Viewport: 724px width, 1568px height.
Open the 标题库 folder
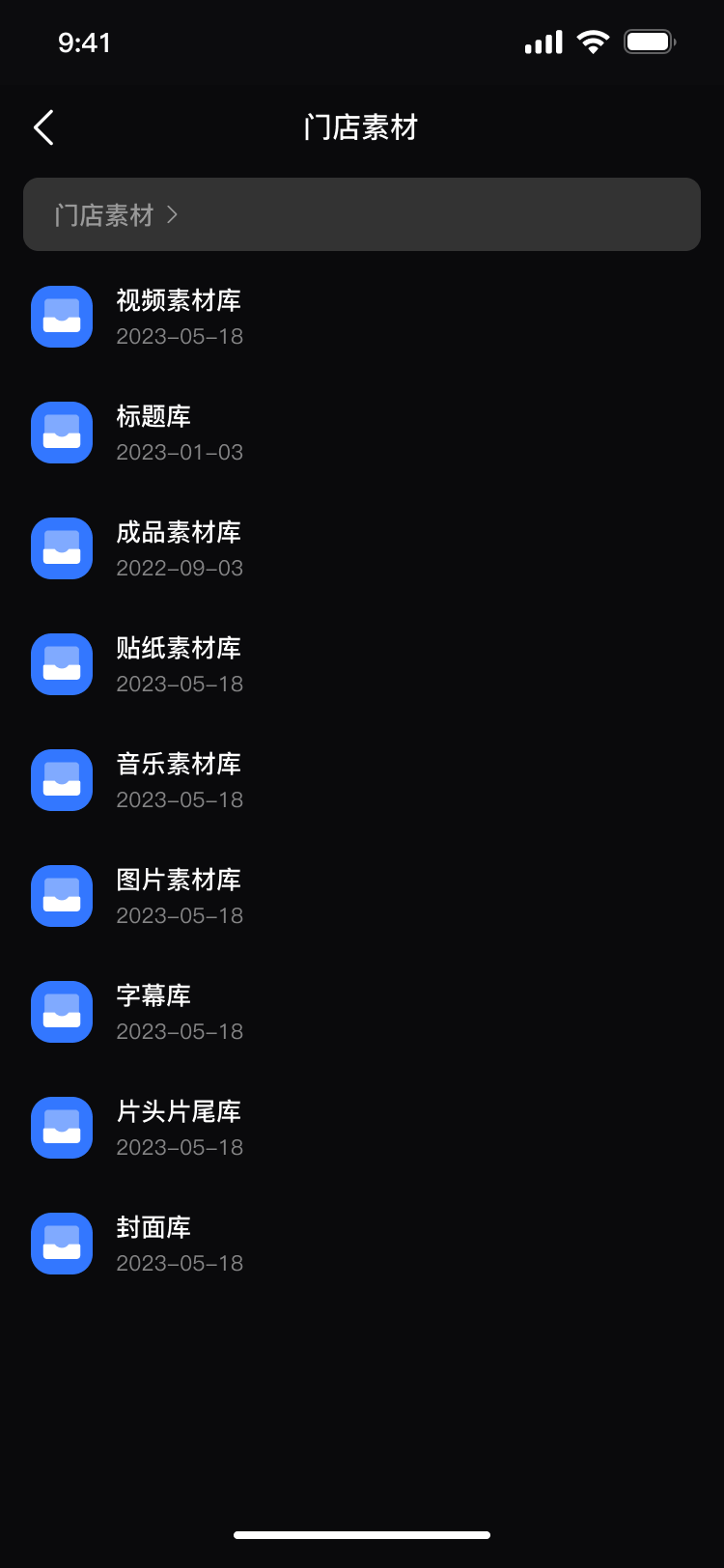click(362, 433)
